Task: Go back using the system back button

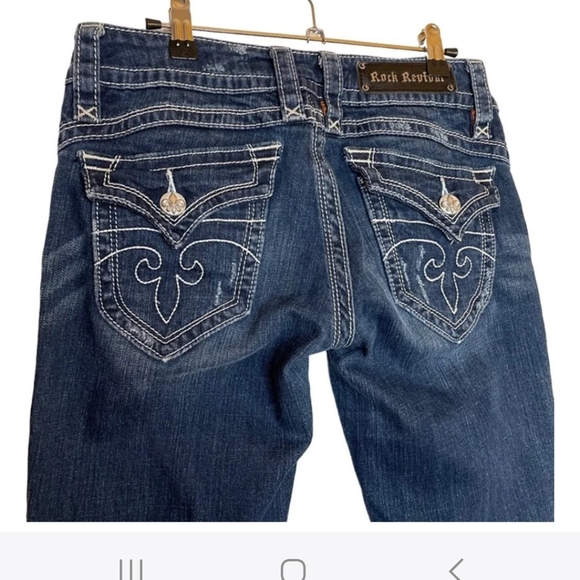Action: [456, 569]
